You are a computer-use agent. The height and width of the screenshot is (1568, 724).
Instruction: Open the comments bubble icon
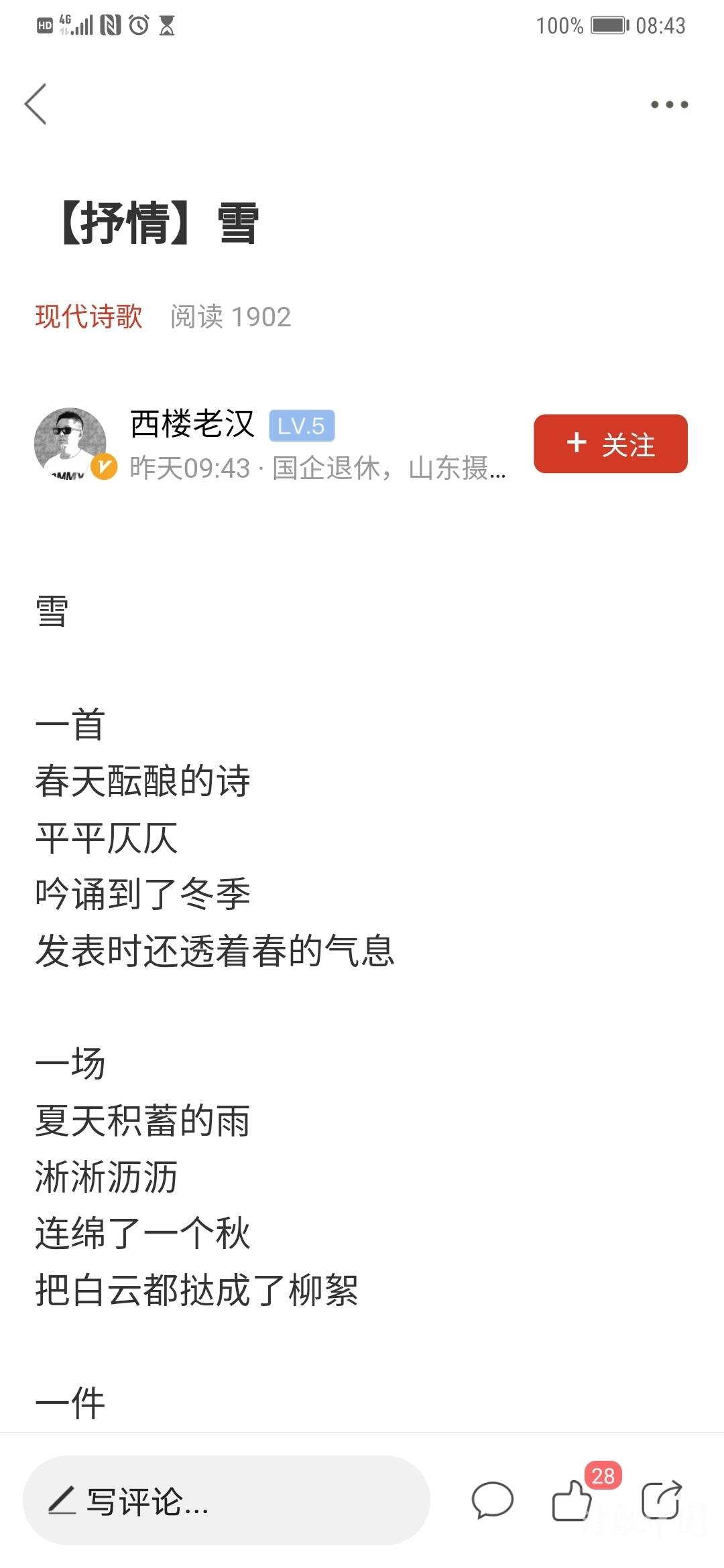[x=493, y=1500]
